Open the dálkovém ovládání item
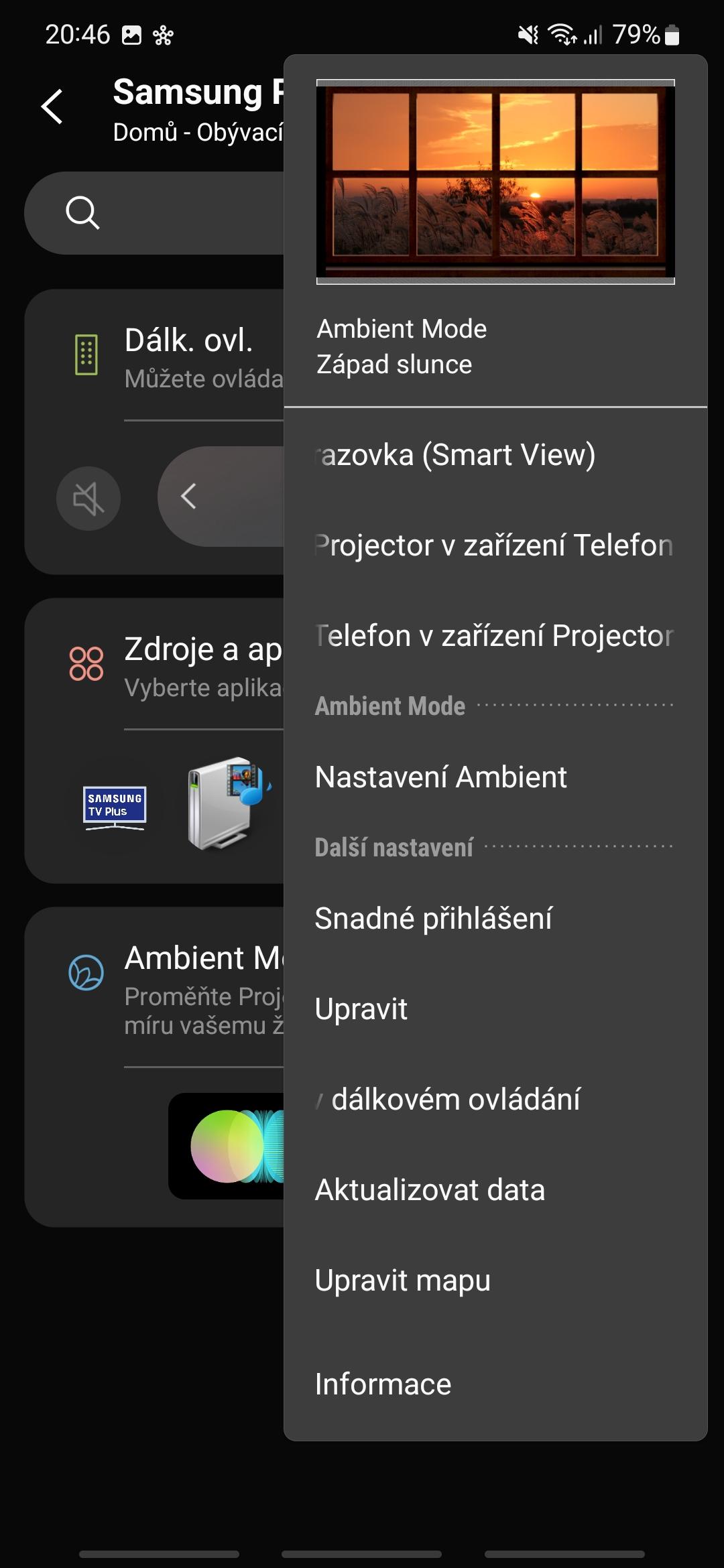 coord(495,1100)
